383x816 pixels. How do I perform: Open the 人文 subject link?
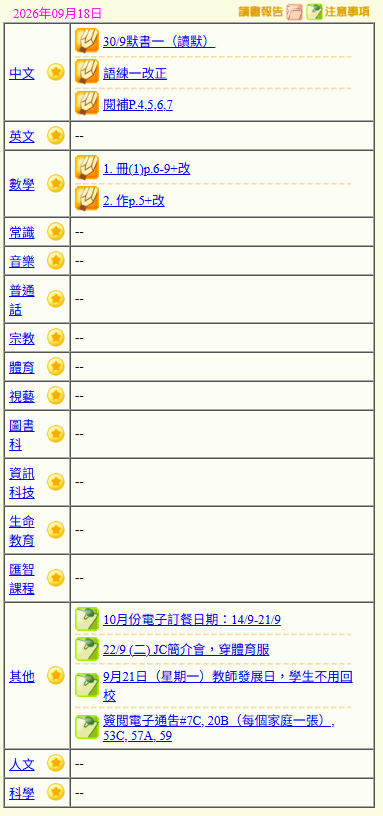22,764
